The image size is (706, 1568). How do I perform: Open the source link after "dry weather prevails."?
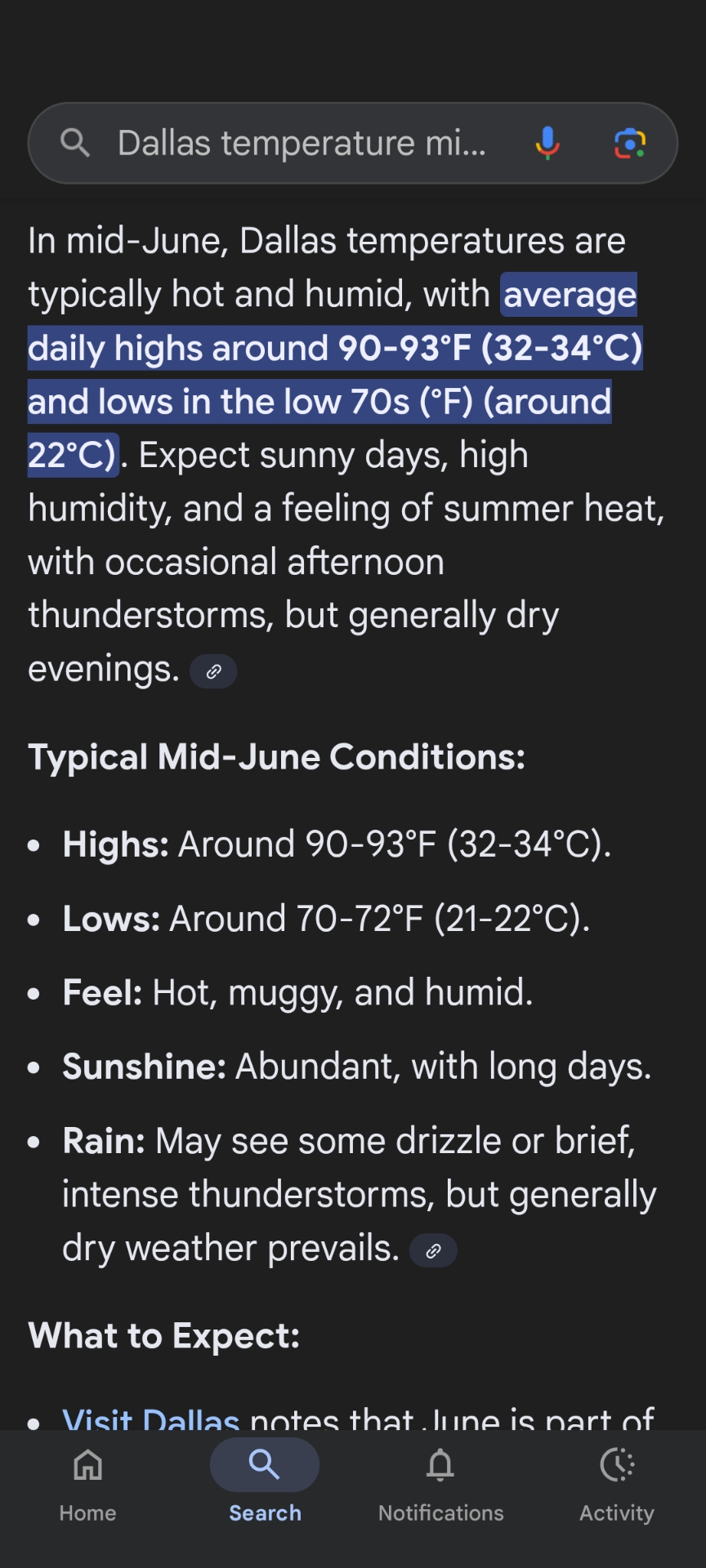(433, 1250)
